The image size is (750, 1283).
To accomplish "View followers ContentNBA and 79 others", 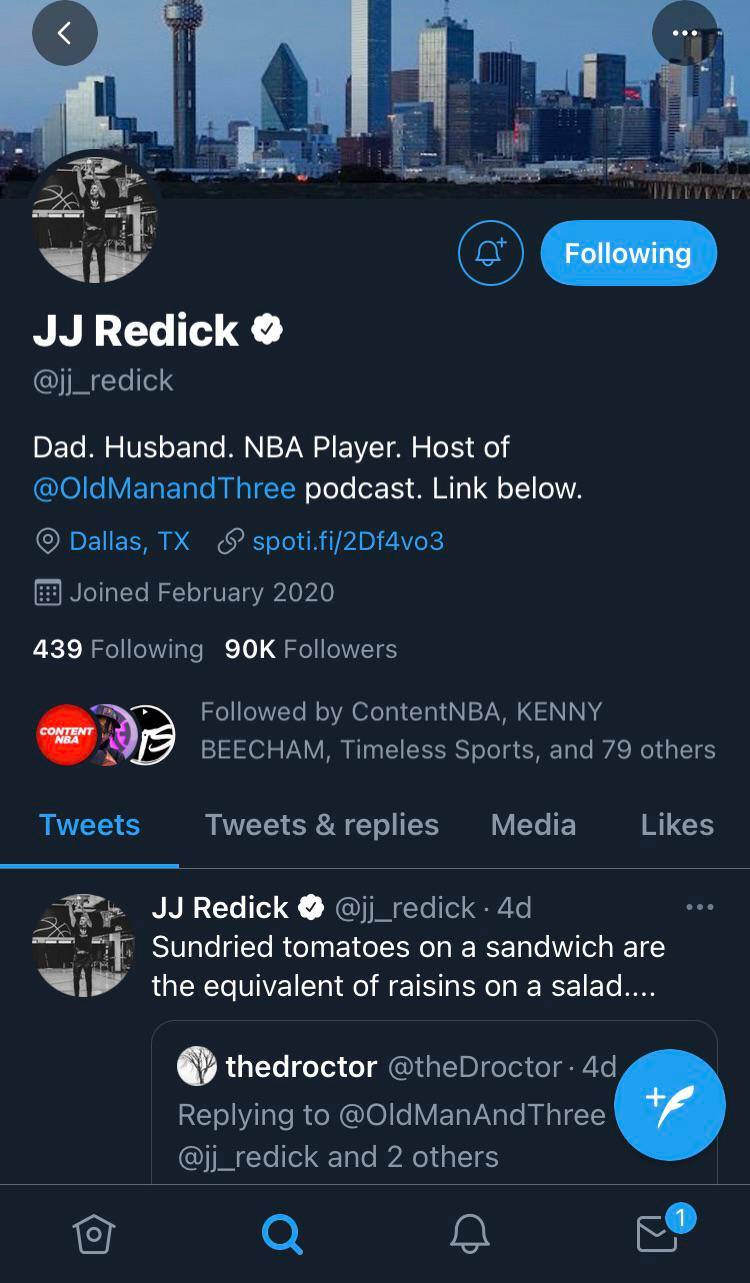I will pyautogui.click(x=457, y=730).
